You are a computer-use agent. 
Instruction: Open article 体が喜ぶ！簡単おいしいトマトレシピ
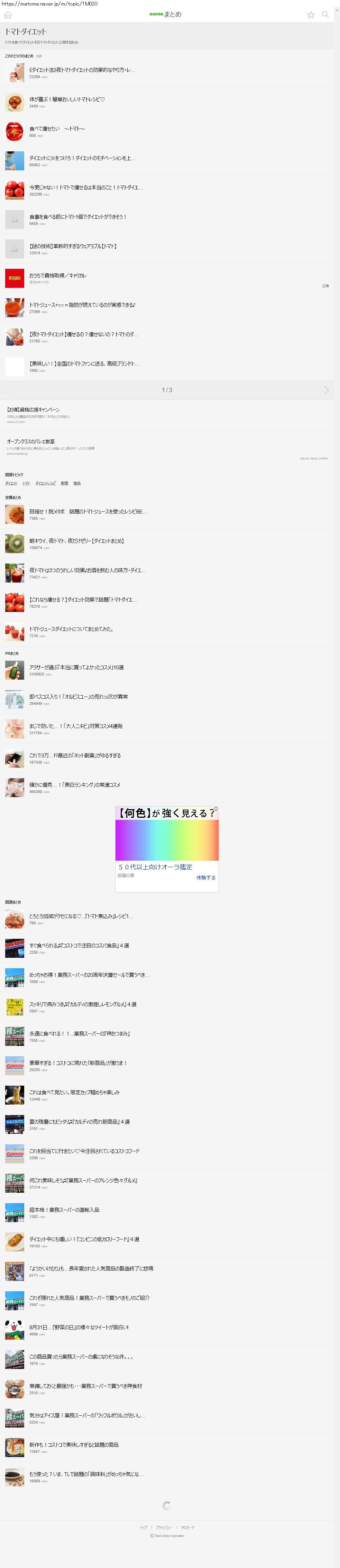(x=67, y=100)
